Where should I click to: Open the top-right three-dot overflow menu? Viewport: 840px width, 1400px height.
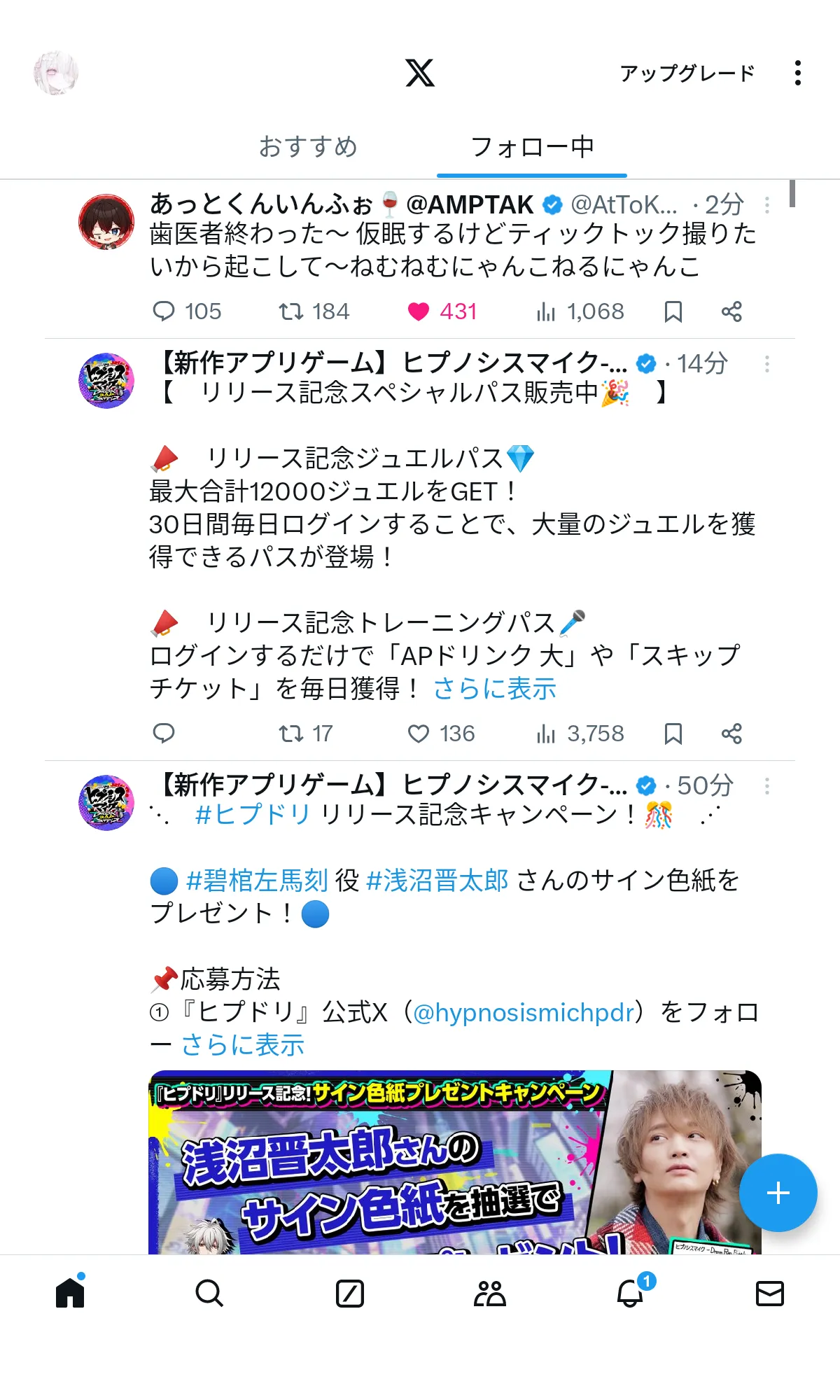(798, 73)
